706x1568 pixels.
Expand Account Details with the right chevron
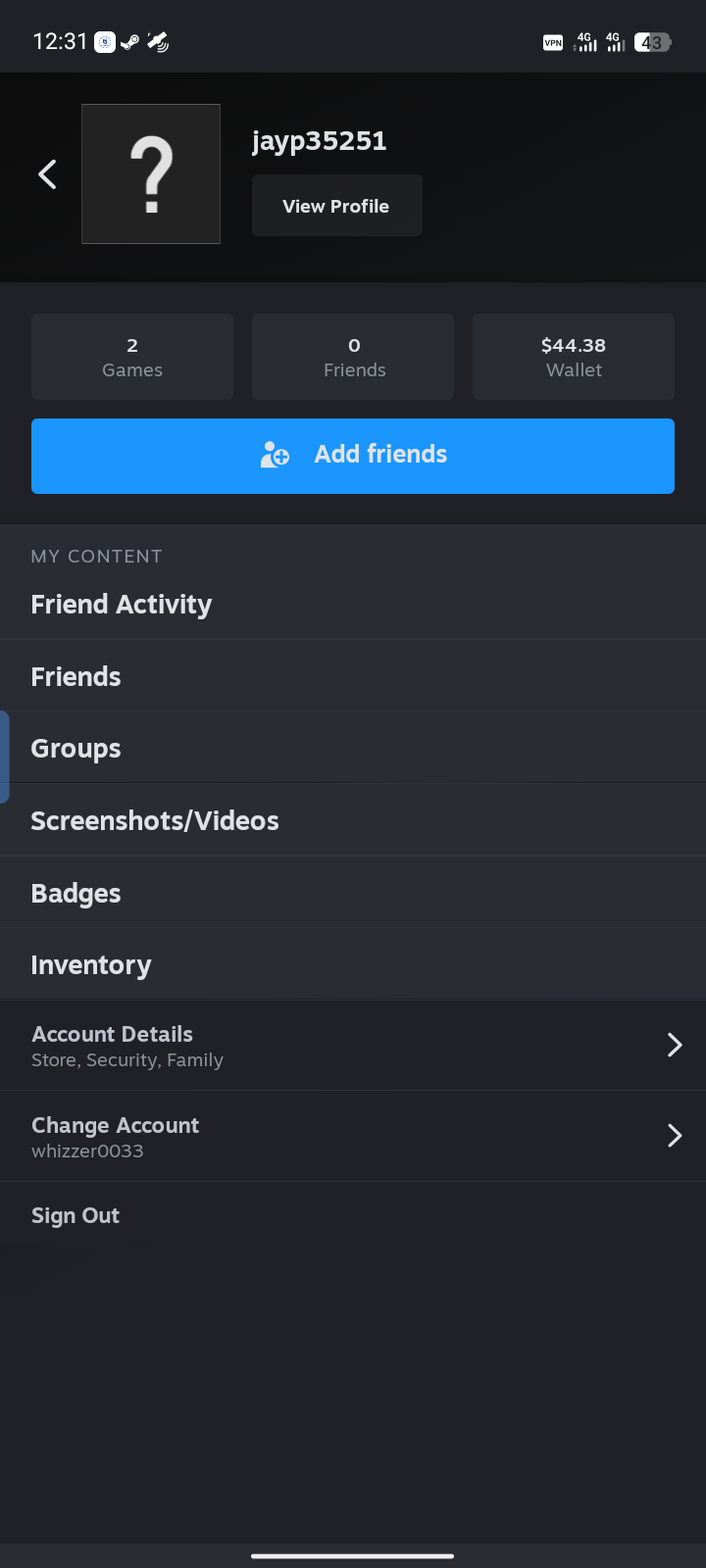[x=675, y=1045]
